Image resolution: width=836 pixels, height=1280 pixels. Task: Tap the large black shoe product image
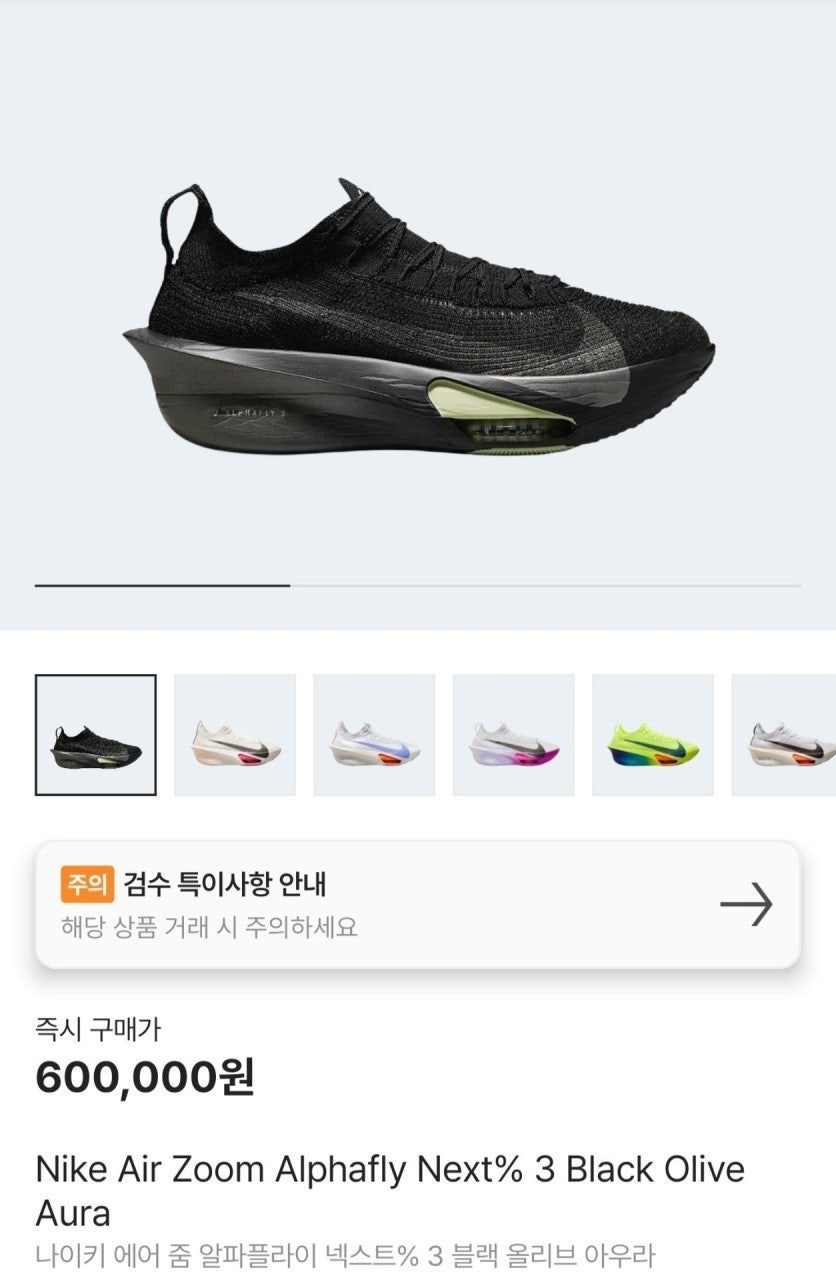pos(420,320)
